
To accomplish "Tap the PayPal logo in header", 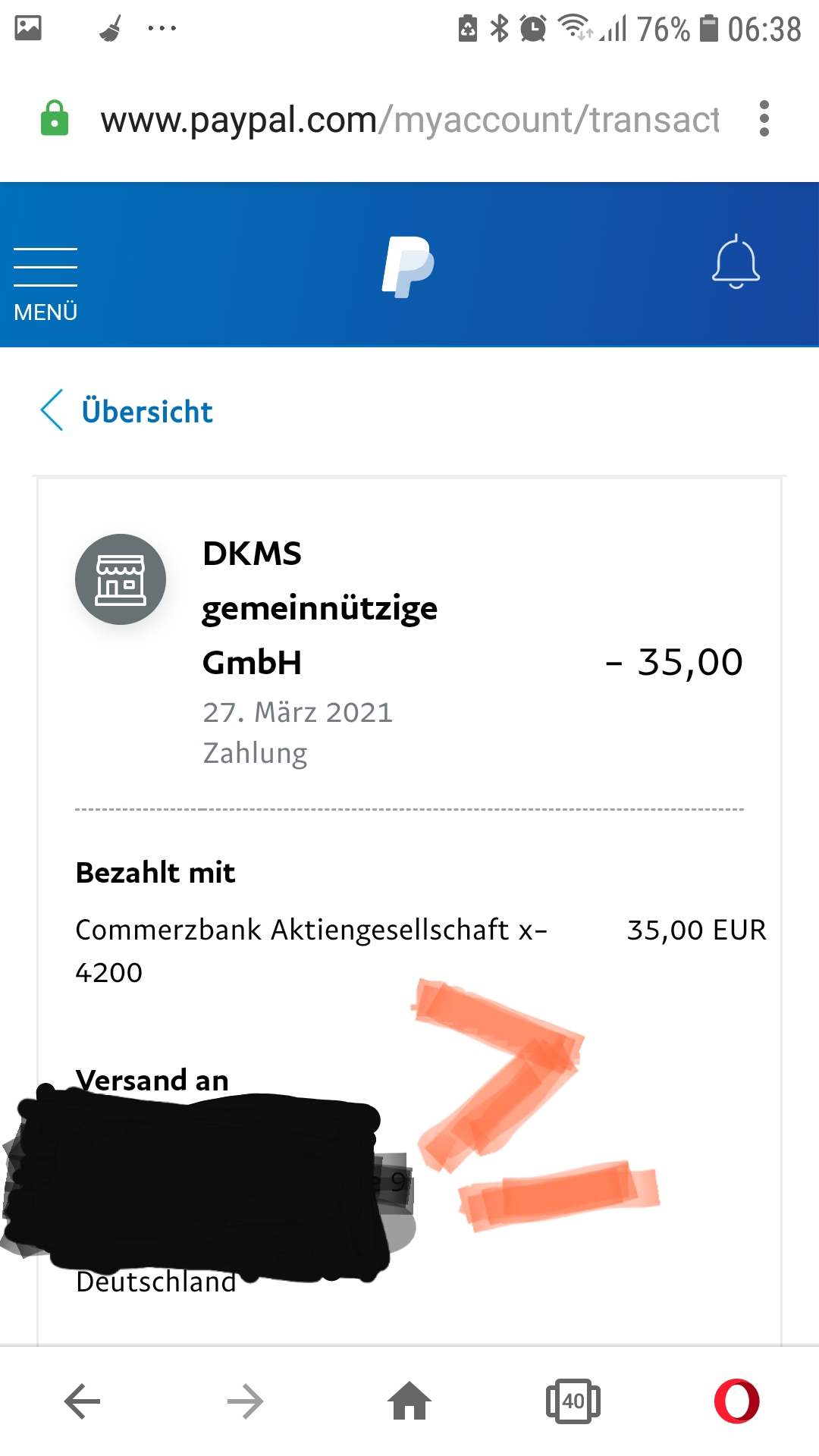I will [408, 265].
